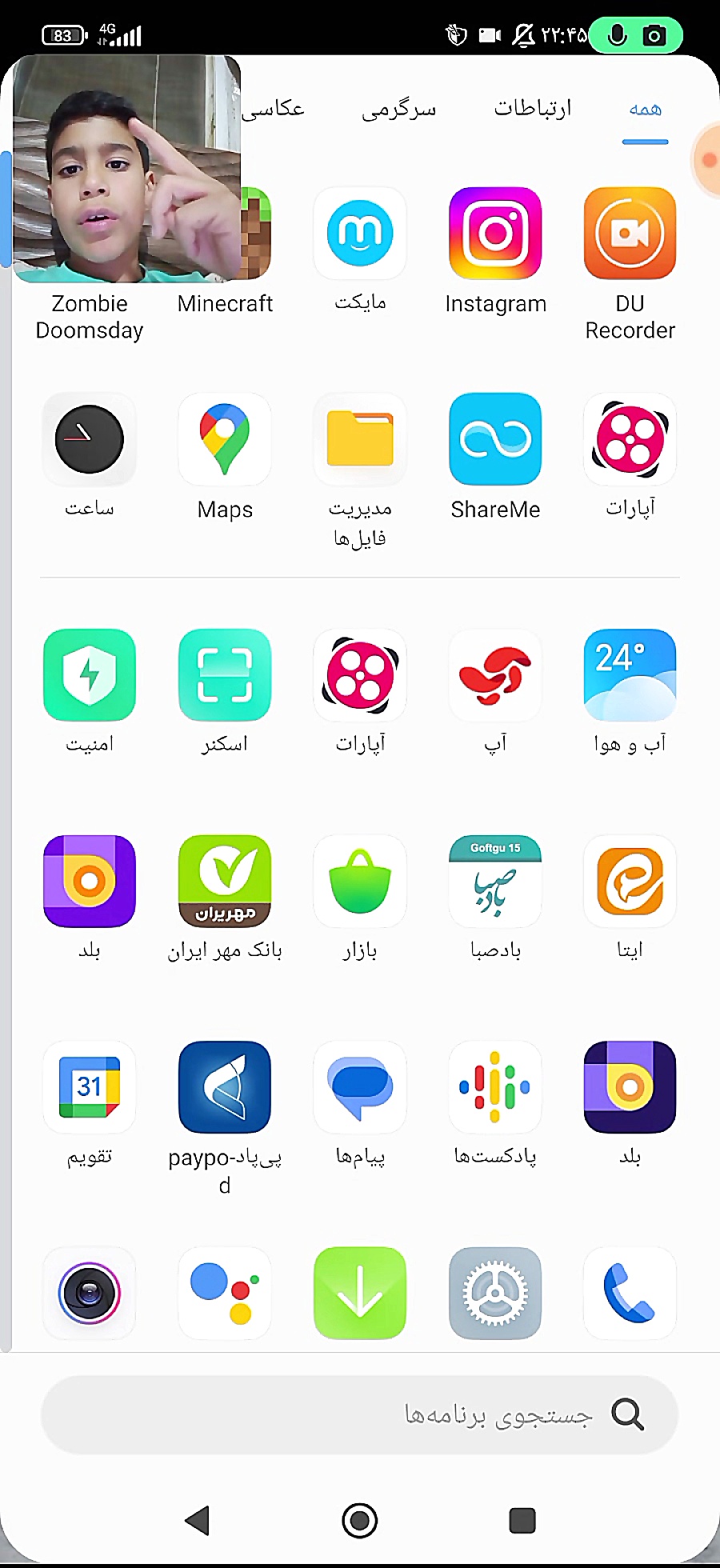720x1568 pixels.
Task: Open مدیریت فایل‌ها file manager
Action: (360, 439)
